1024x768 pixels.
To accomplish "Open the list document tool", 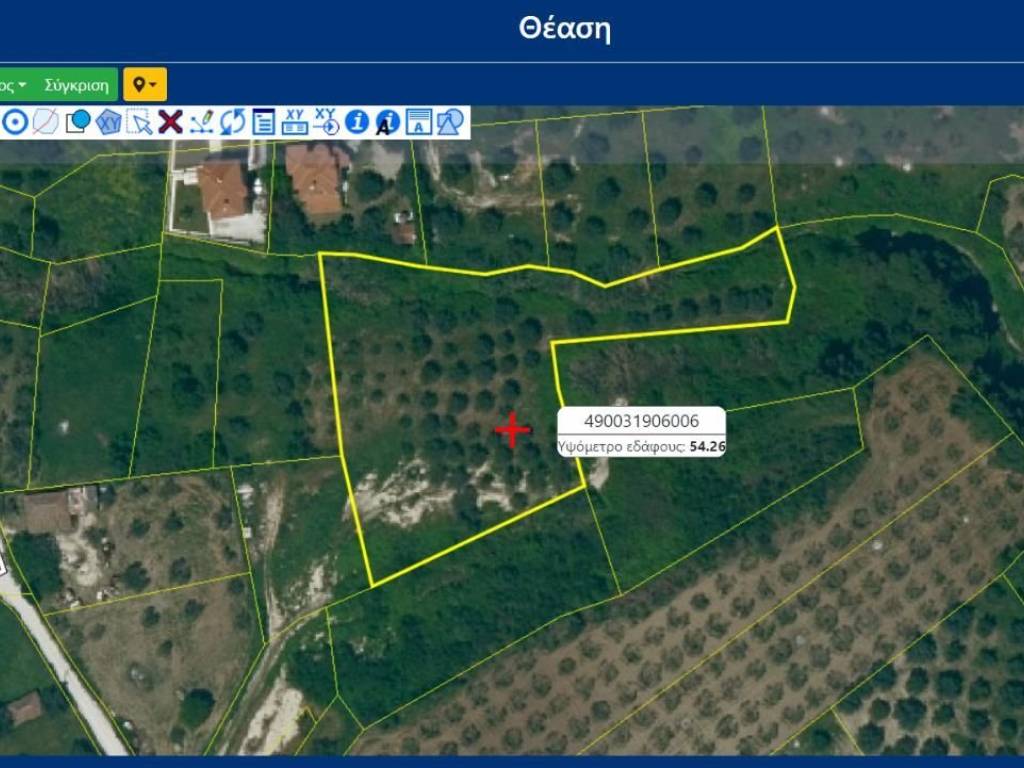I will (x=263, y=122).
